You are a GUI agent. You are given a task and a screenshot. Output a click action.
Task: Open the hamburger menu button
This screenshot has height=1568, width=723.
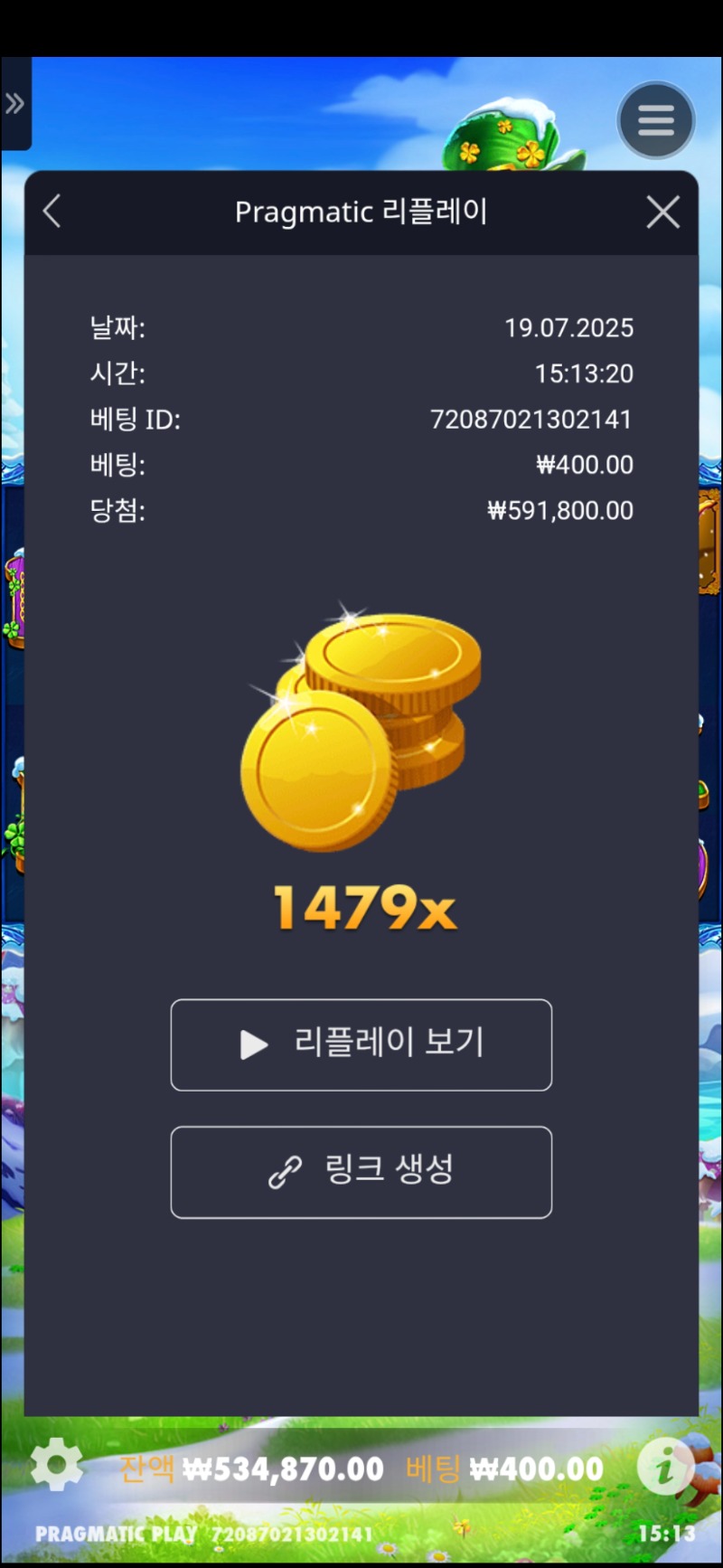click(x=655, y=120)
